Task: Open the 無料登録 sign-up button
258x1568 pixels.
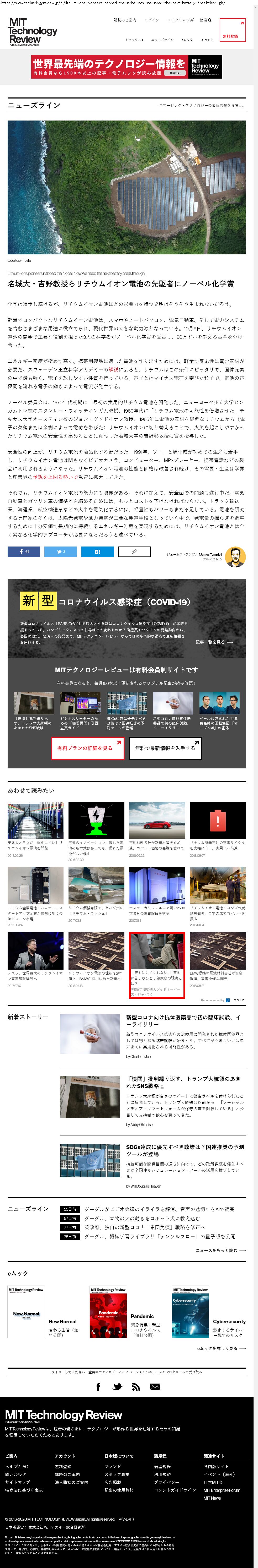Action: coord(232,30)
